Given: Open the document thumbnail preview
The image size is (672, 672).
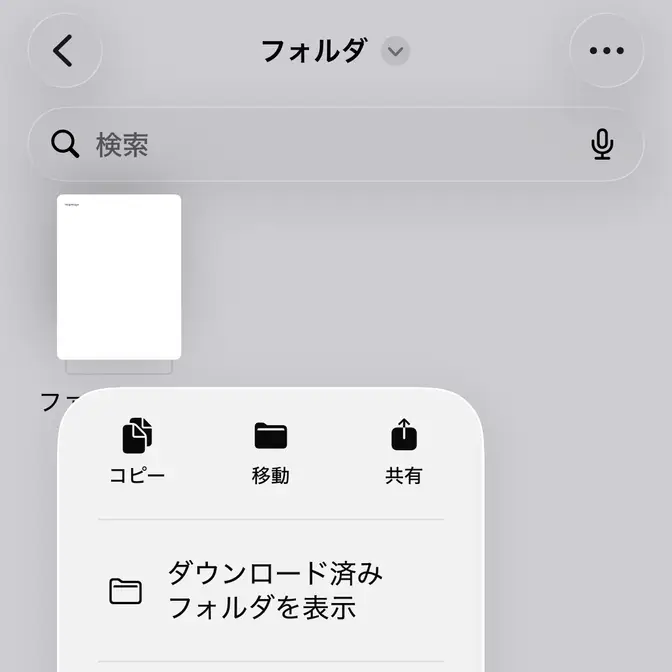Looking at the screenshot, I should coord(119,277).
